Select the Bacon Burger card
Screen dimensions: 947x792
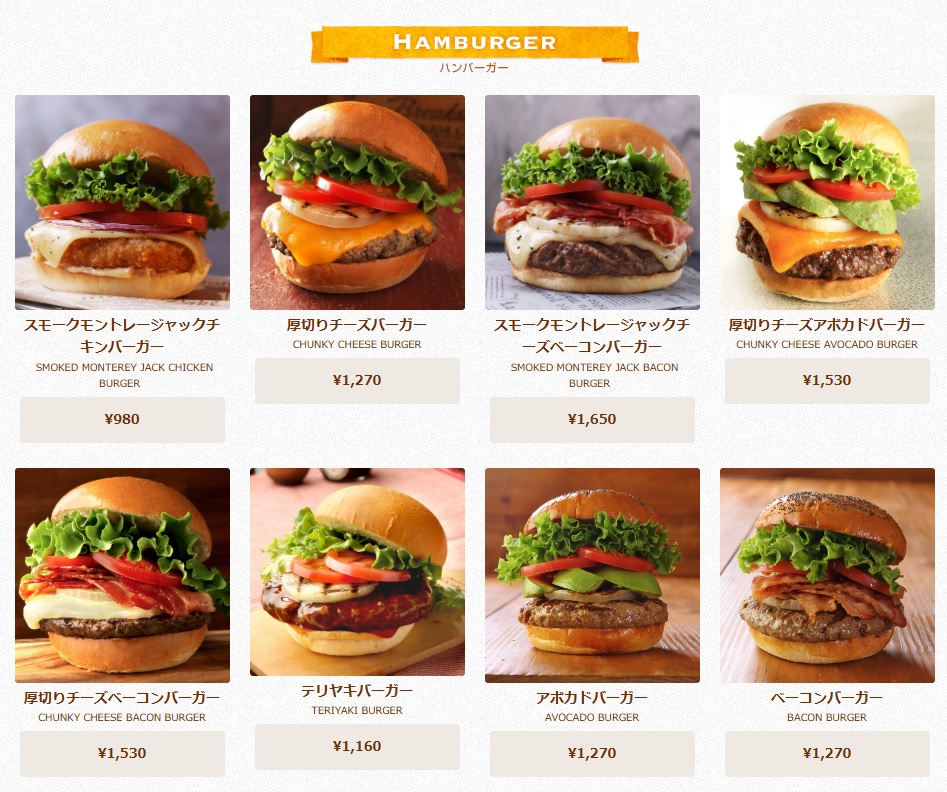click(x=827, y=575)
